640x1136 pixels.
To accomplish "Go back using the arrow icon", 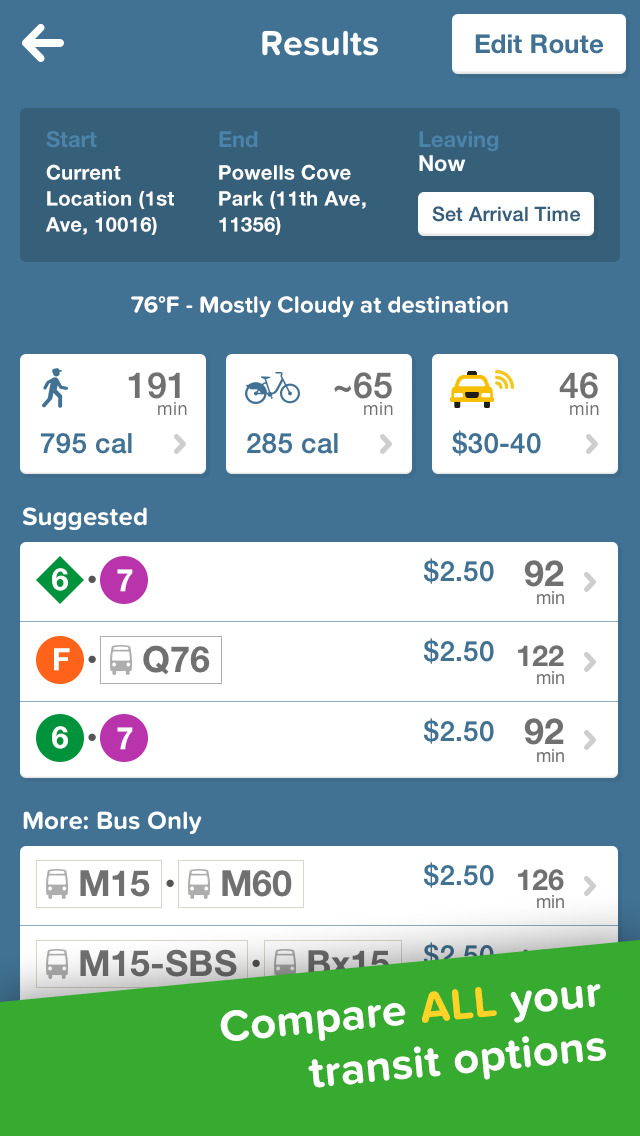I will click(43, 43).
